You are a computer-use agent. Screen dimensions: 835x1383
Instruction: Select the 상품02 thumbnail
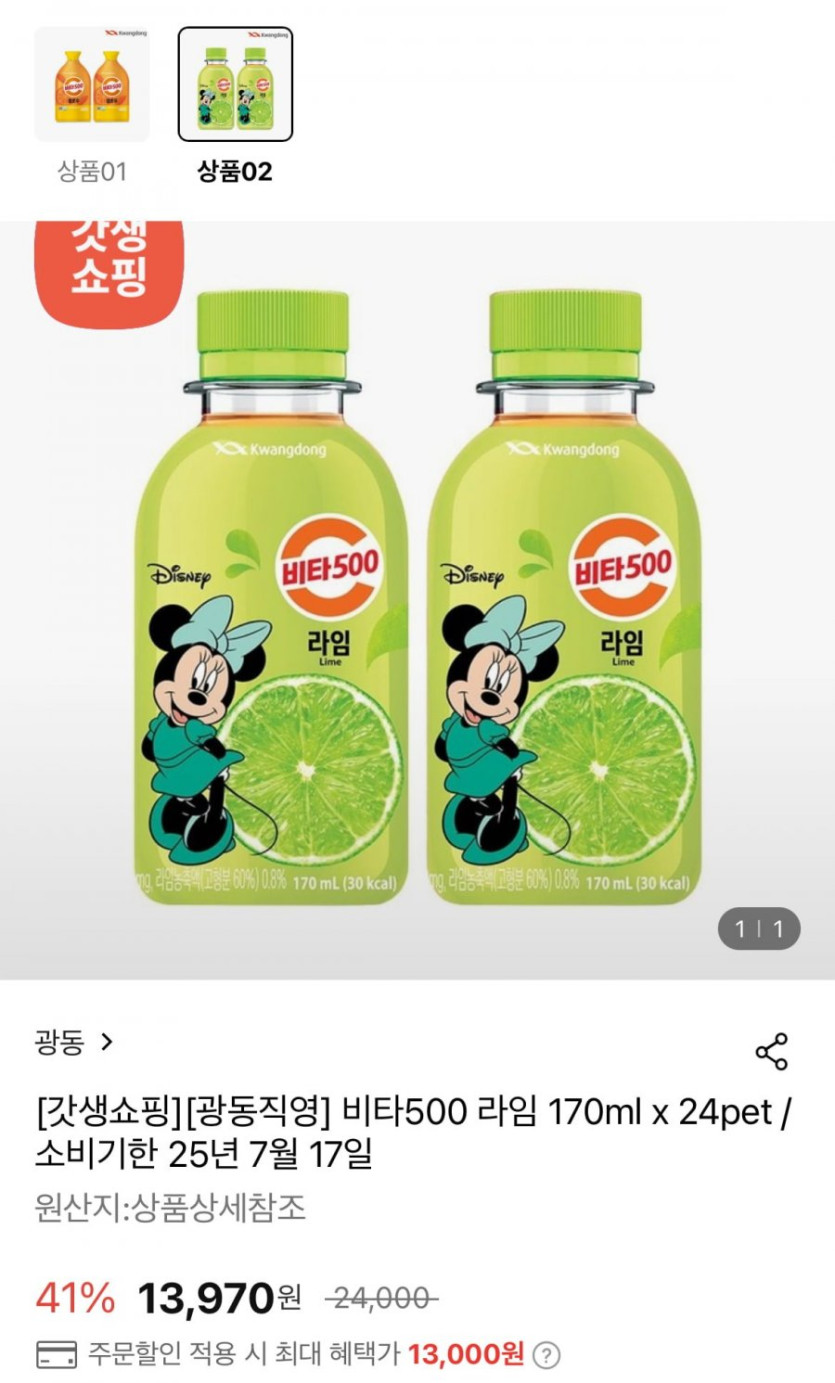click(235, 85)
